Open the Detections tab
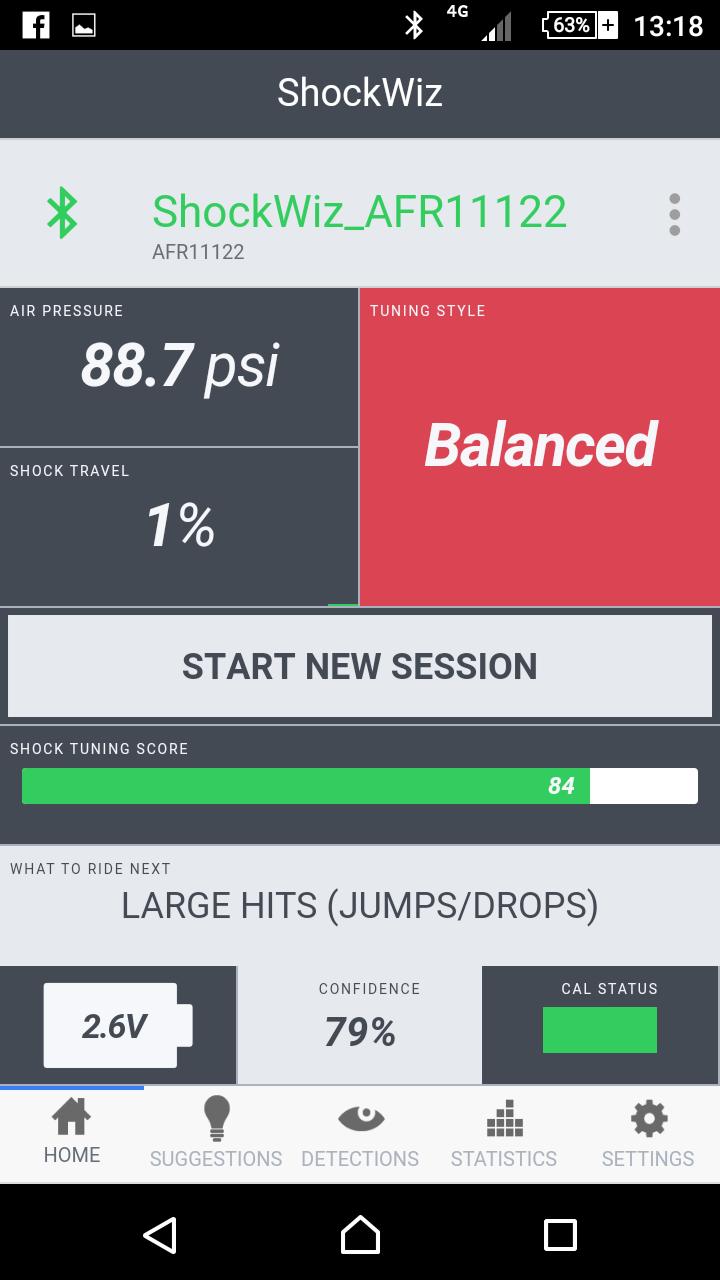This screenshot has height=1280, width=720. 360,1134
